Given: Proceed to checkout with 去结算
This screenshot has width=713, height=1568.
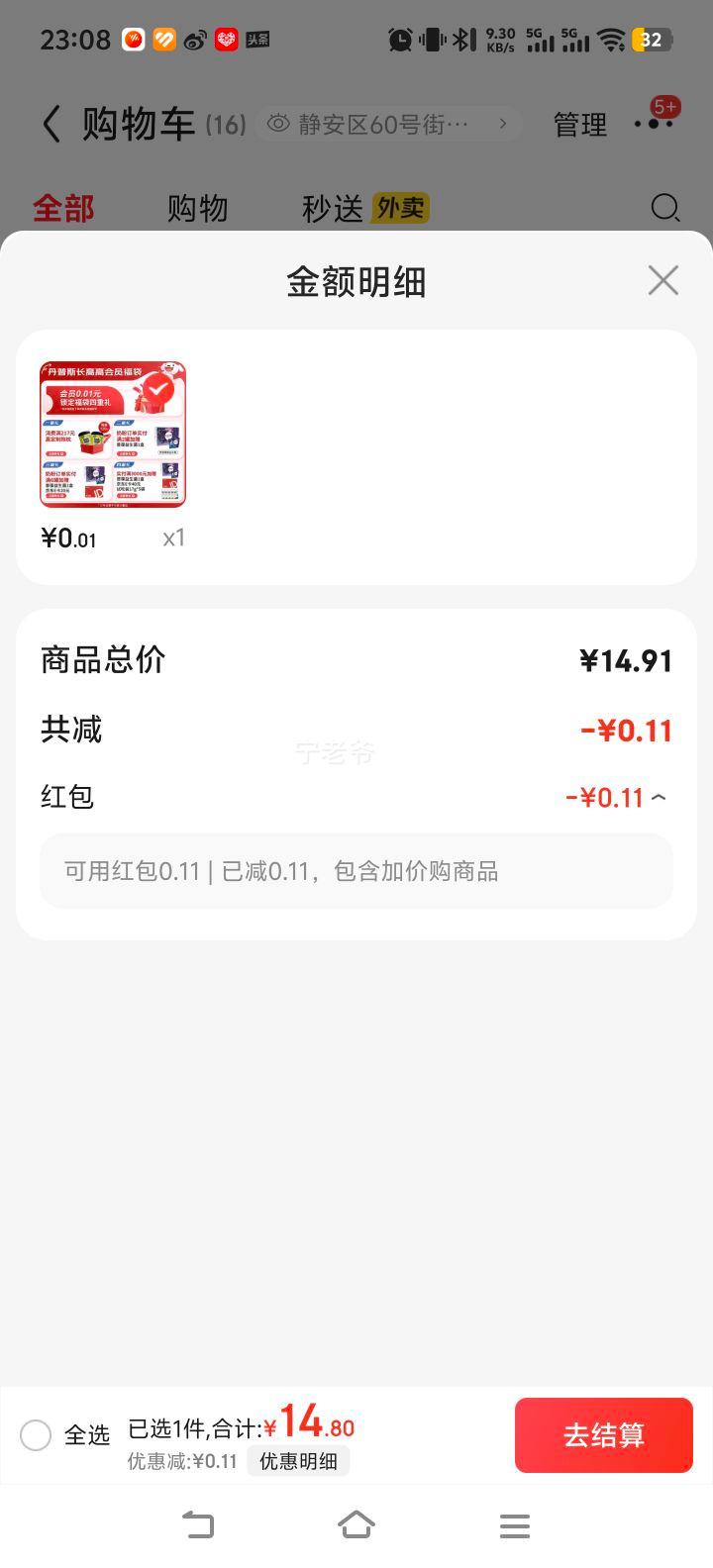Looking at the screenshot, I should [x=603, y=1435].
